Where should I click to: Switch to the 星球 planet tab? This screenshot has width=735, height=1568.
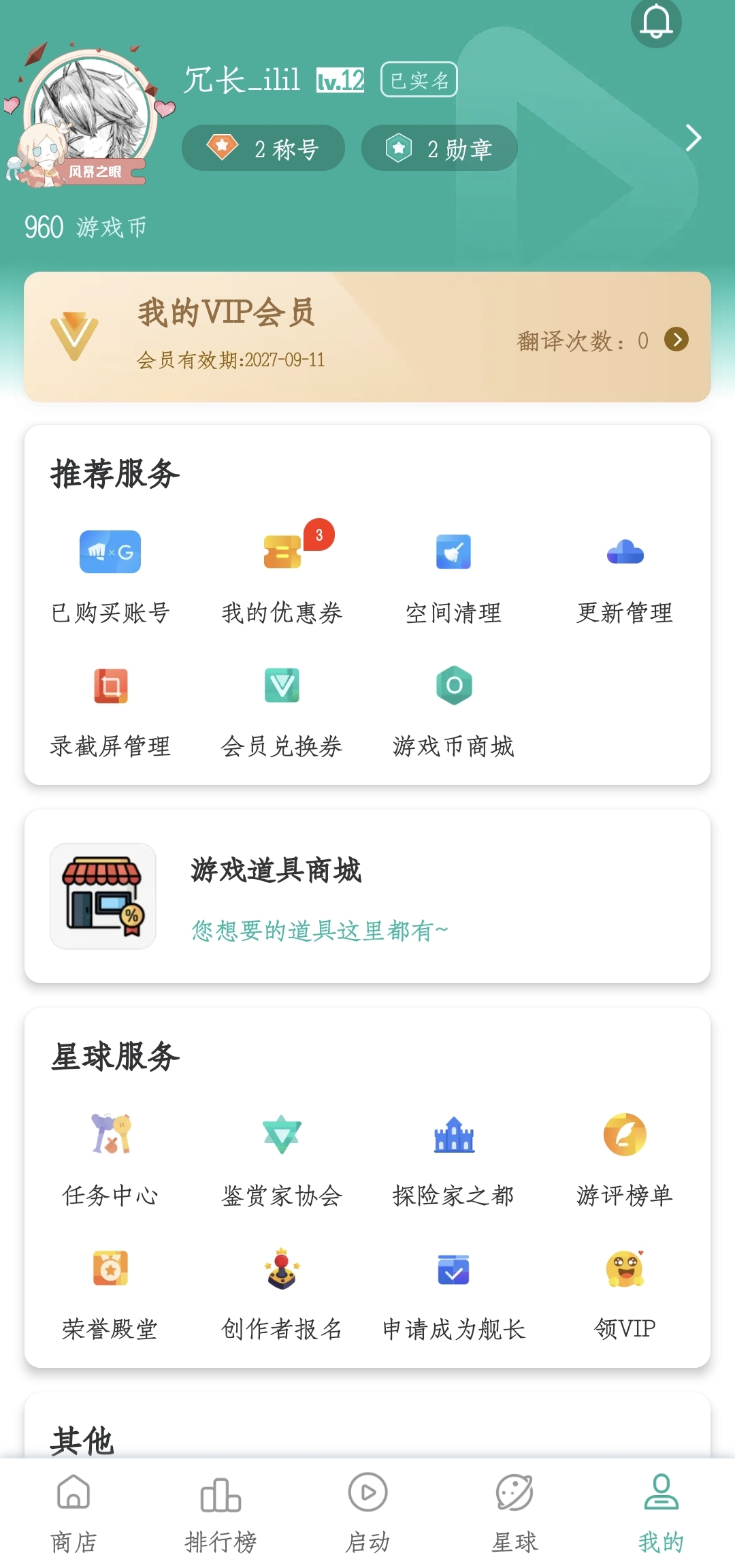pos(514,1513)
